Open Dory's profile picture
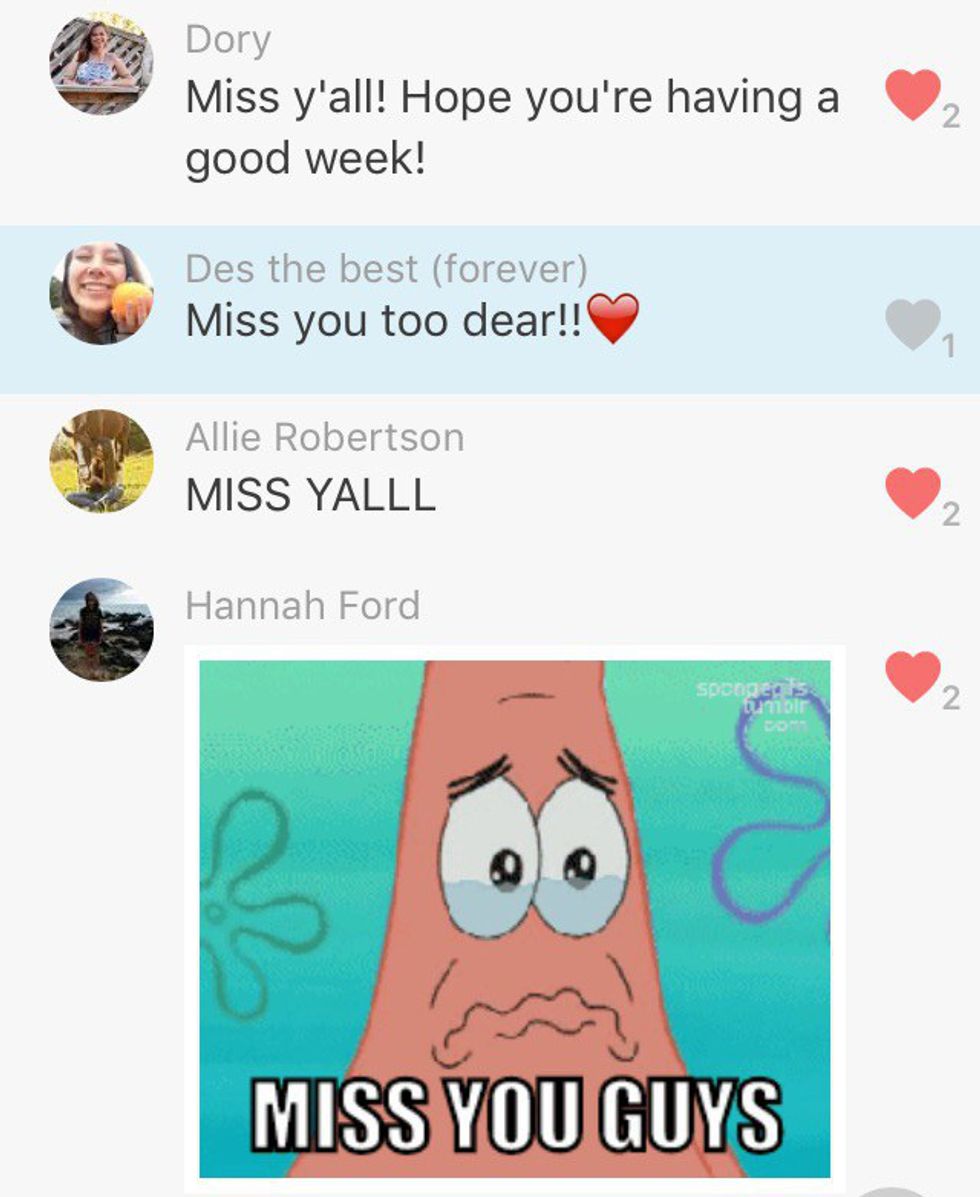 [x=101, y=63]
